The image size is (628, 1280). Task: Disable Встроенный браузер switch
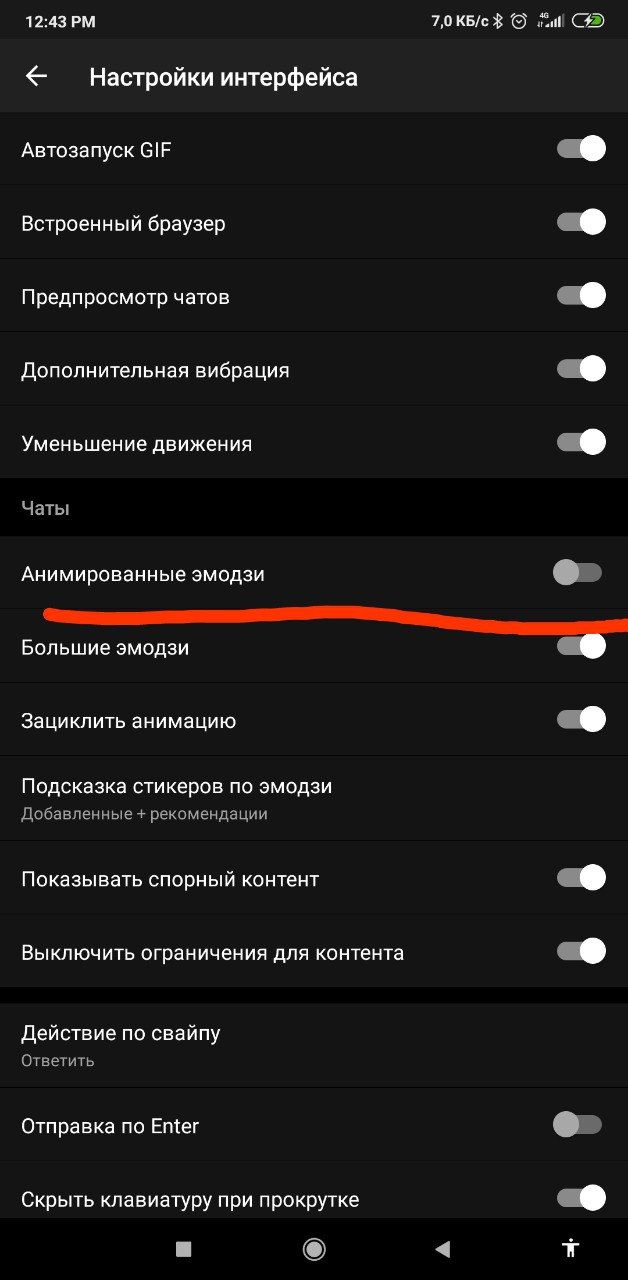point(581,222)
